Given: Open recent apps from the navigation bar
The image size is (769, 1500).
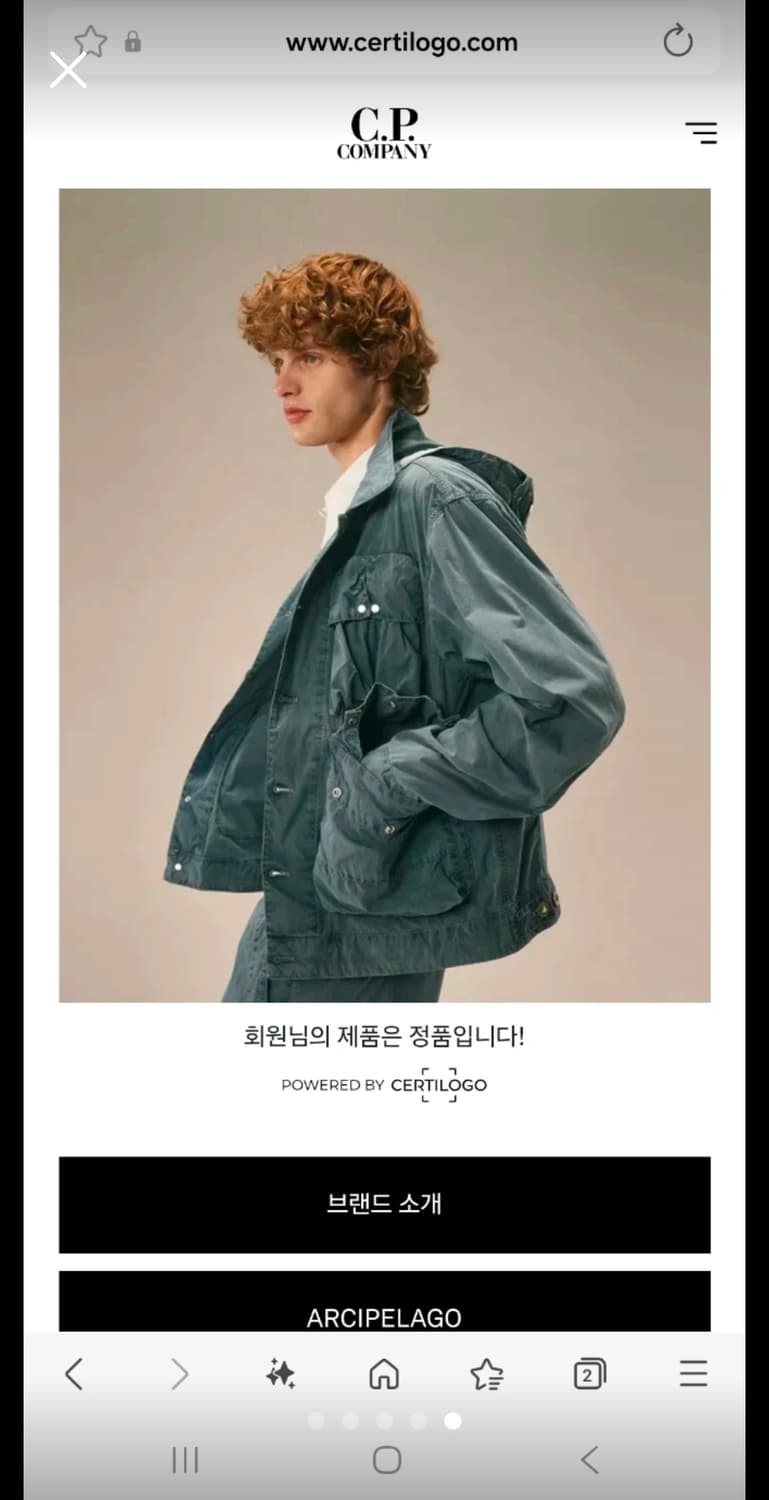Looking at the screenshot, I should tap(185, 1461).
